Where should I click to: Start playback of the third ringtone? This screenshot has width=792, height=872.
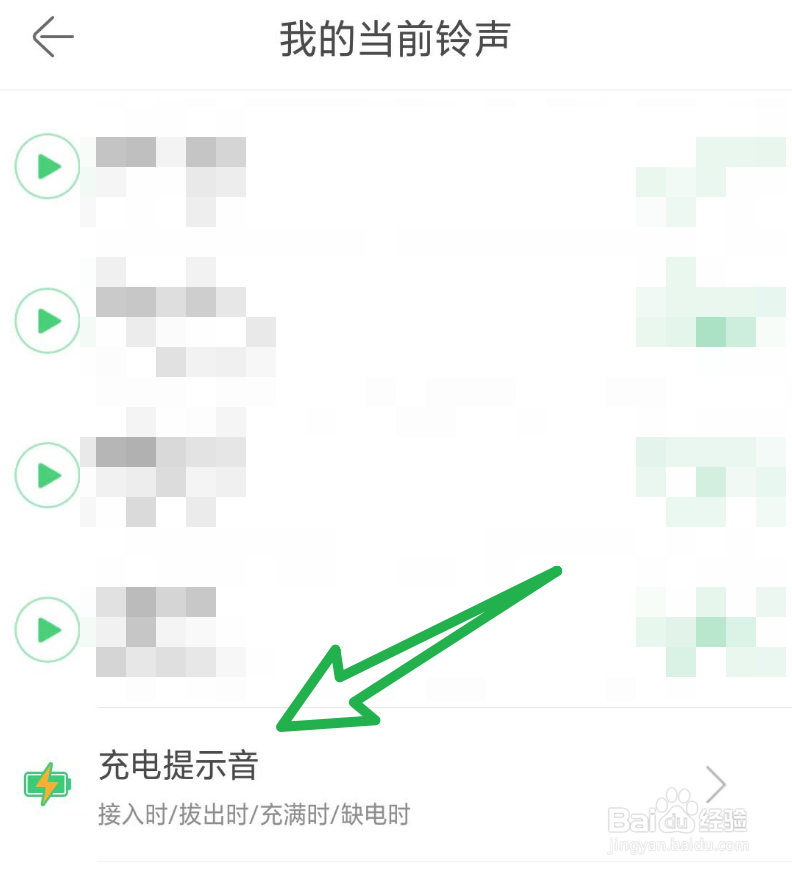click(x=46, y=475)
